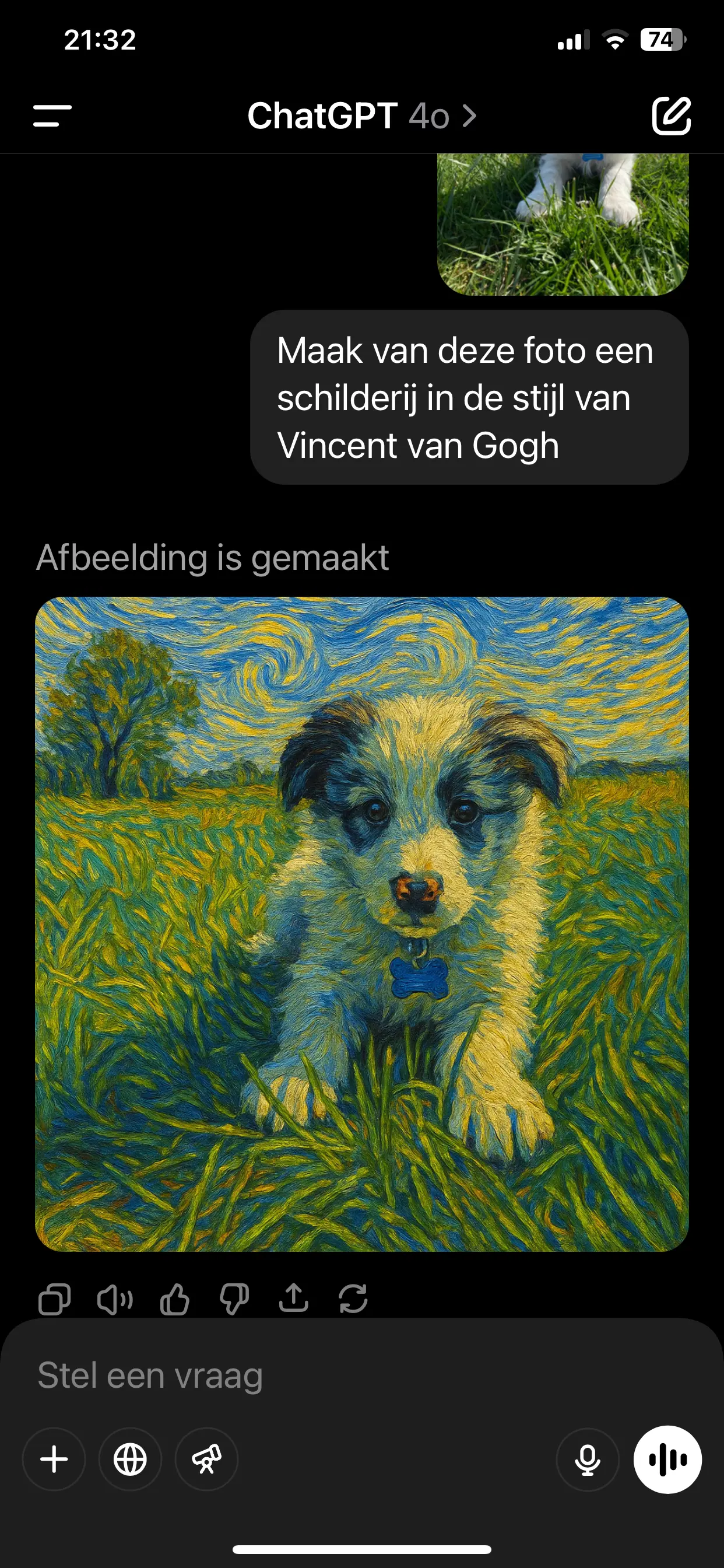The image size is (724, 1568).
Task: Copy the response
Action: tap(54, 1300)
